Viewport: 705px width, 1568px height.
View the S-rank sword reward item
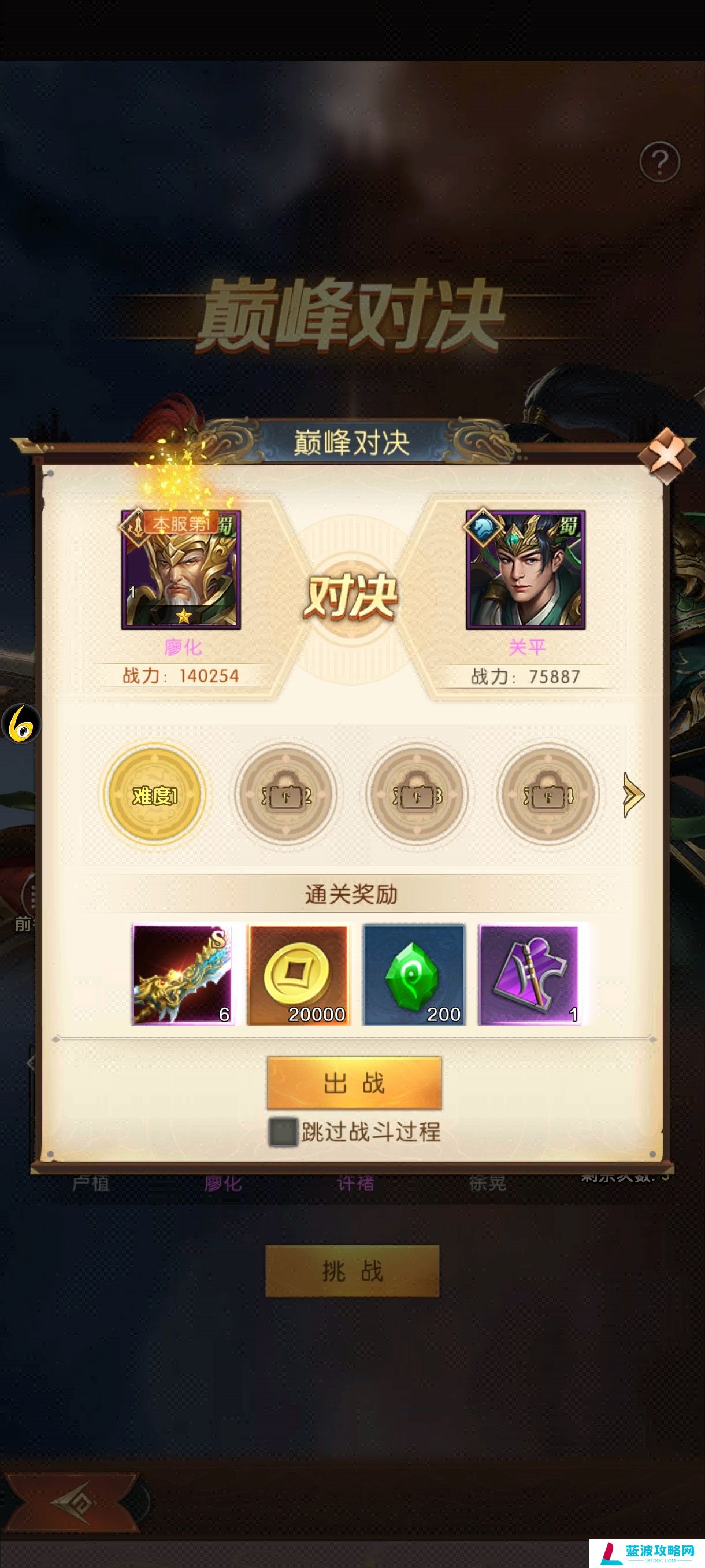pos(182,975)
